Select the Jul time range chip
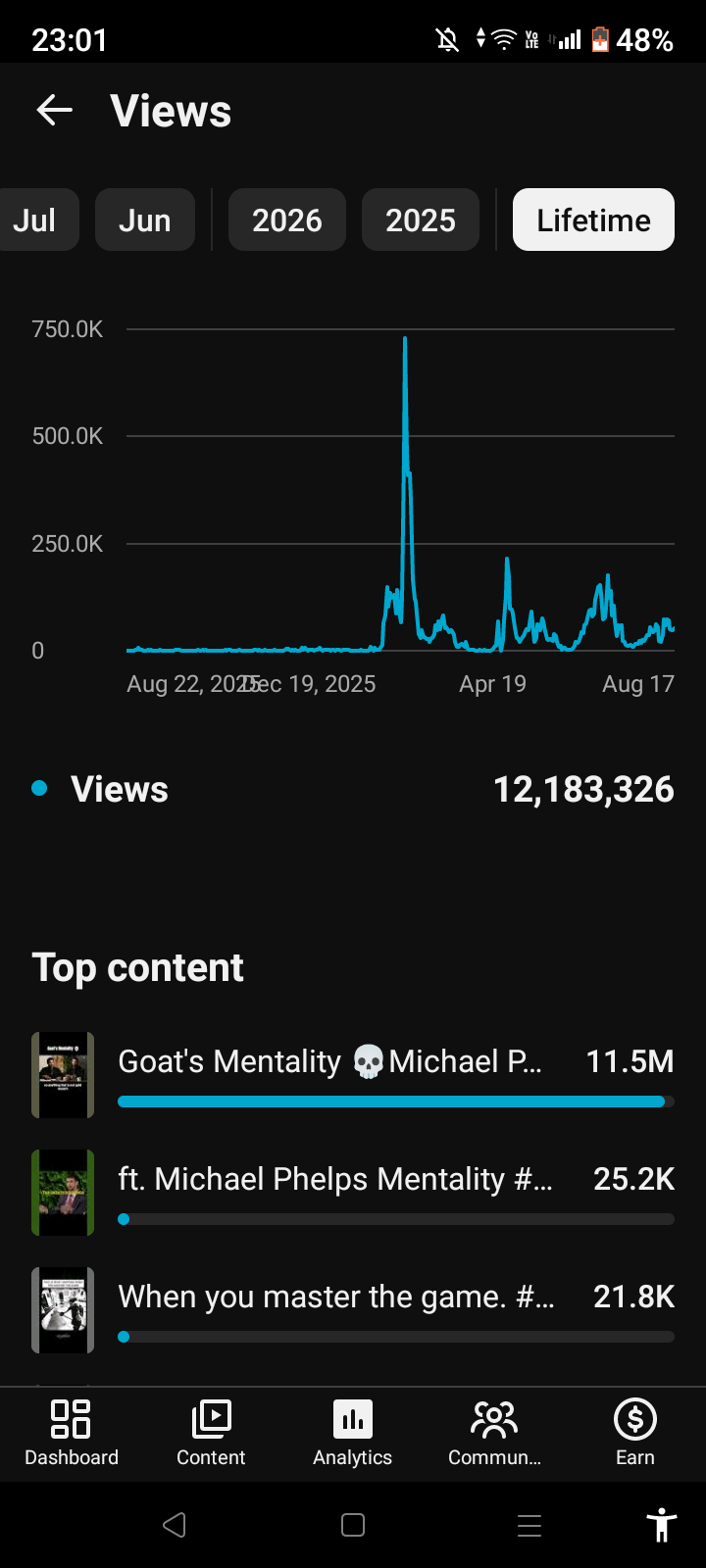 [37, 220]
